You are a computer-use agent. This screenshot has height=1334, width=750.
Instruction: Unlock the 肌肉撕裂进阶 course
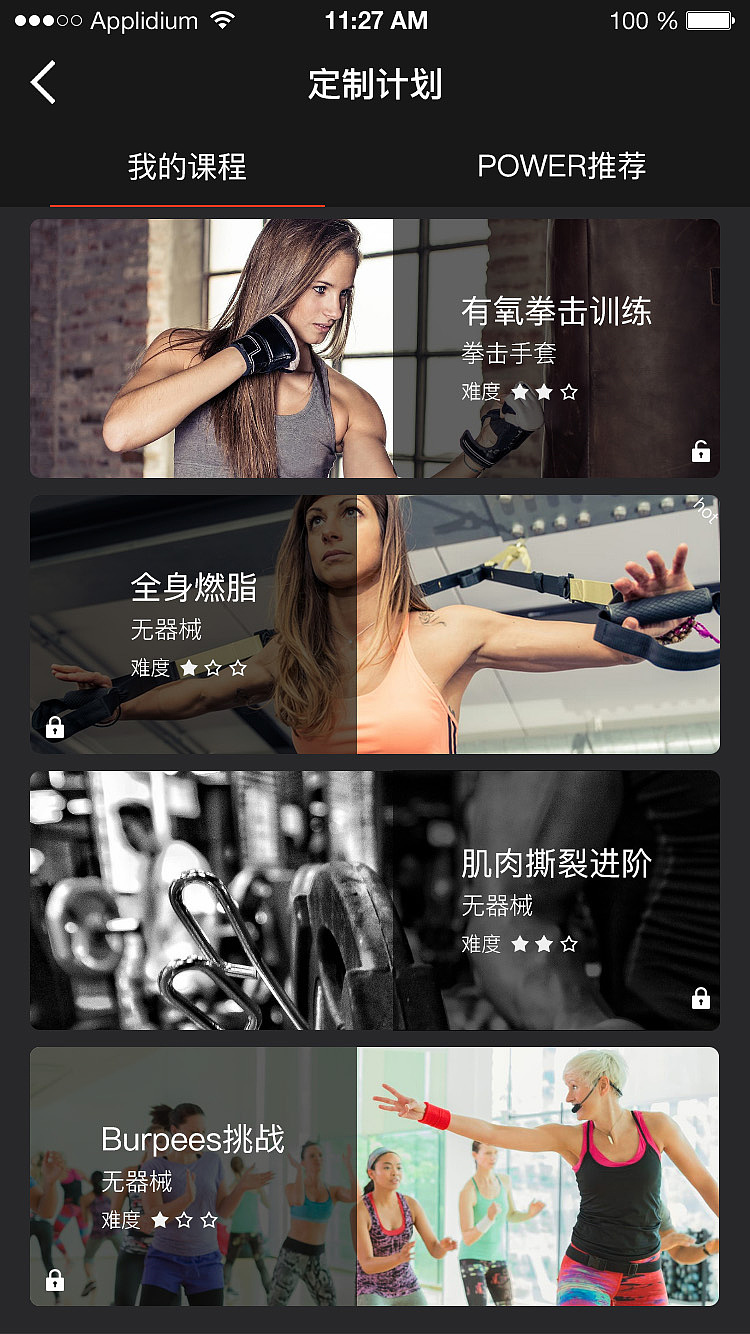[701, 998]
